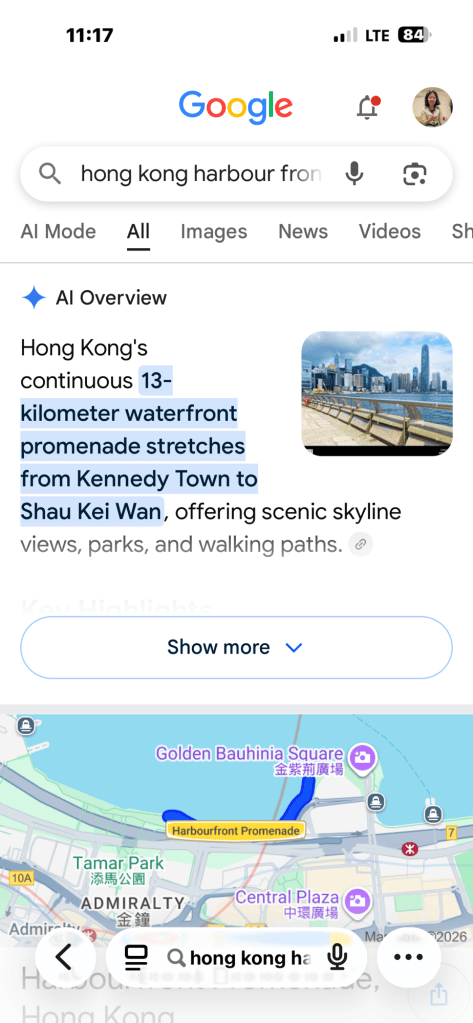Switch to the News tab
Viewport: 473px width, 1023px height.
pyautogui.click(x=303, y=232)
